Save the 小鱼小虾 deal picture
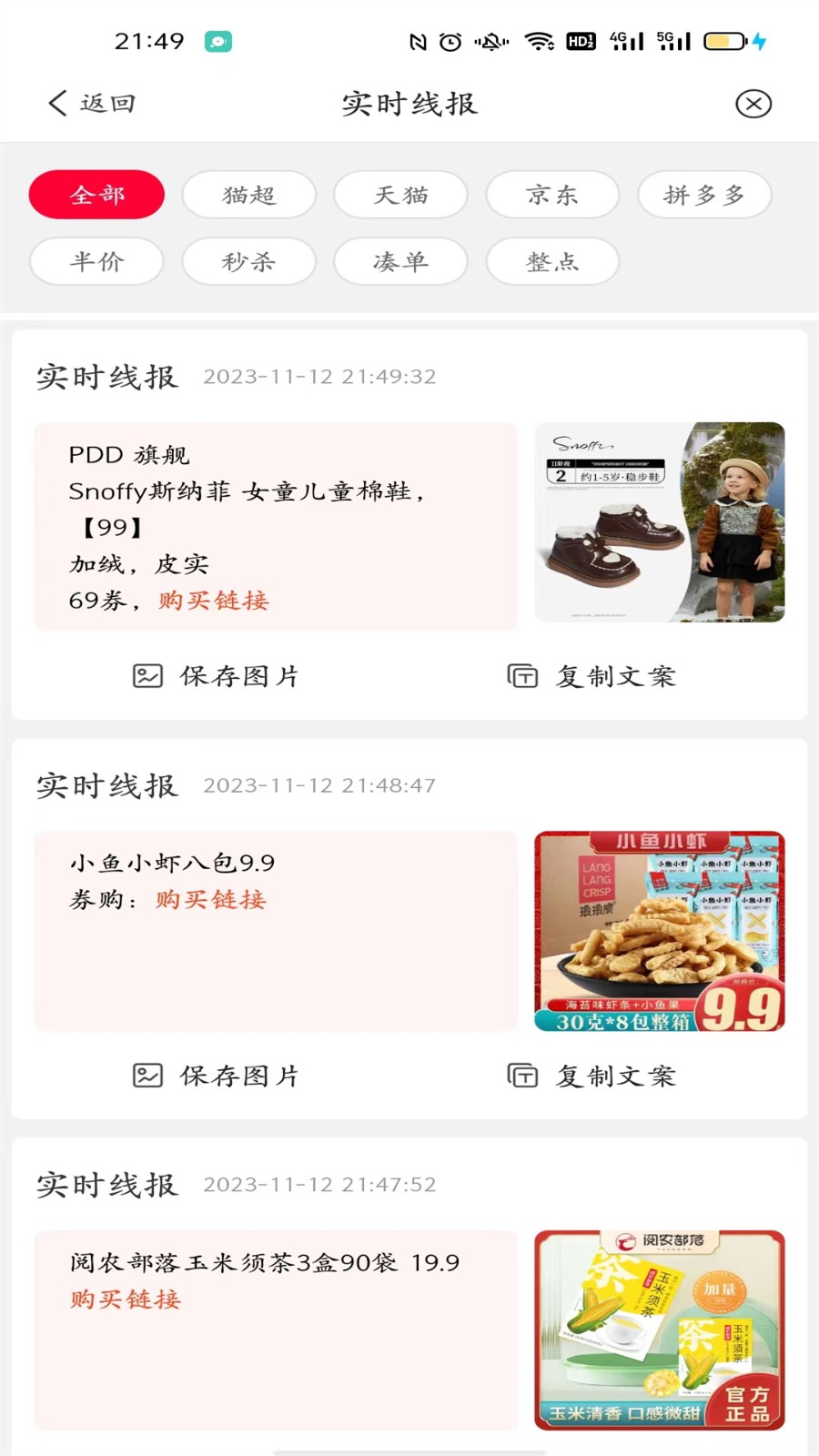The image size is (819, 1456). point(217,1076)
